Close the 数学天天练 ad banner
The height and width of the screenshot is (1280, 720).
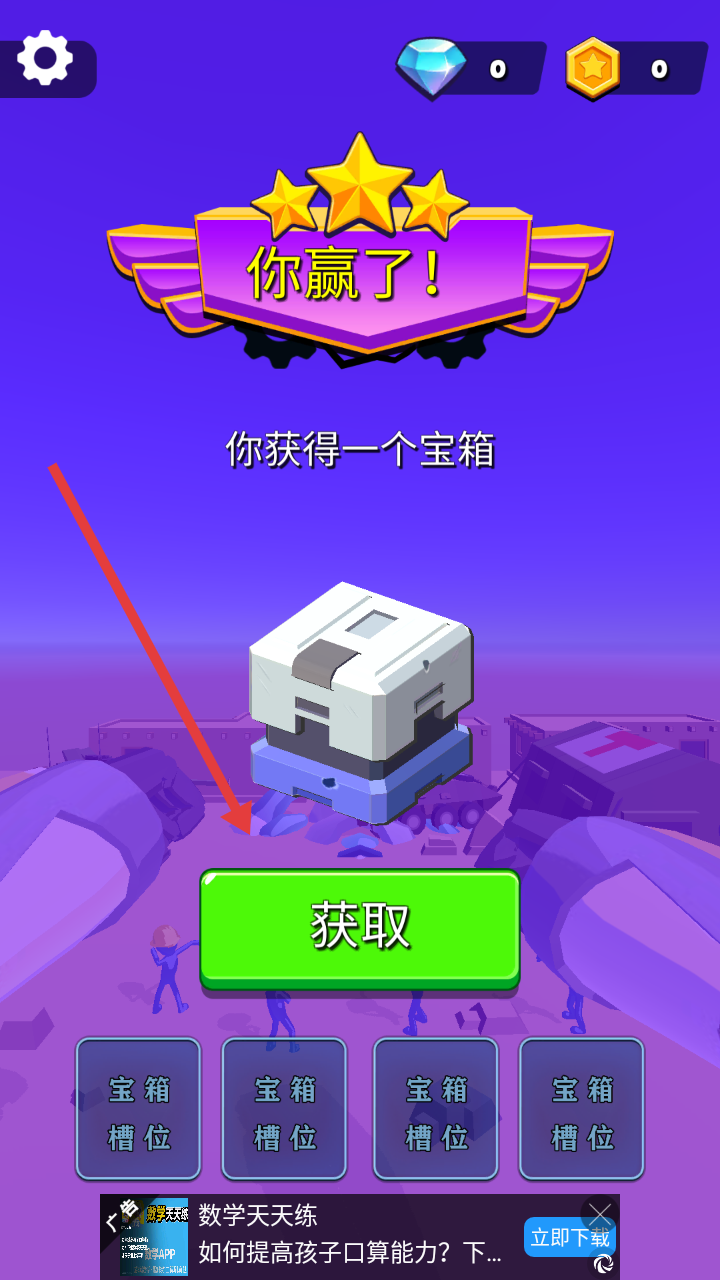point(599,1214)
